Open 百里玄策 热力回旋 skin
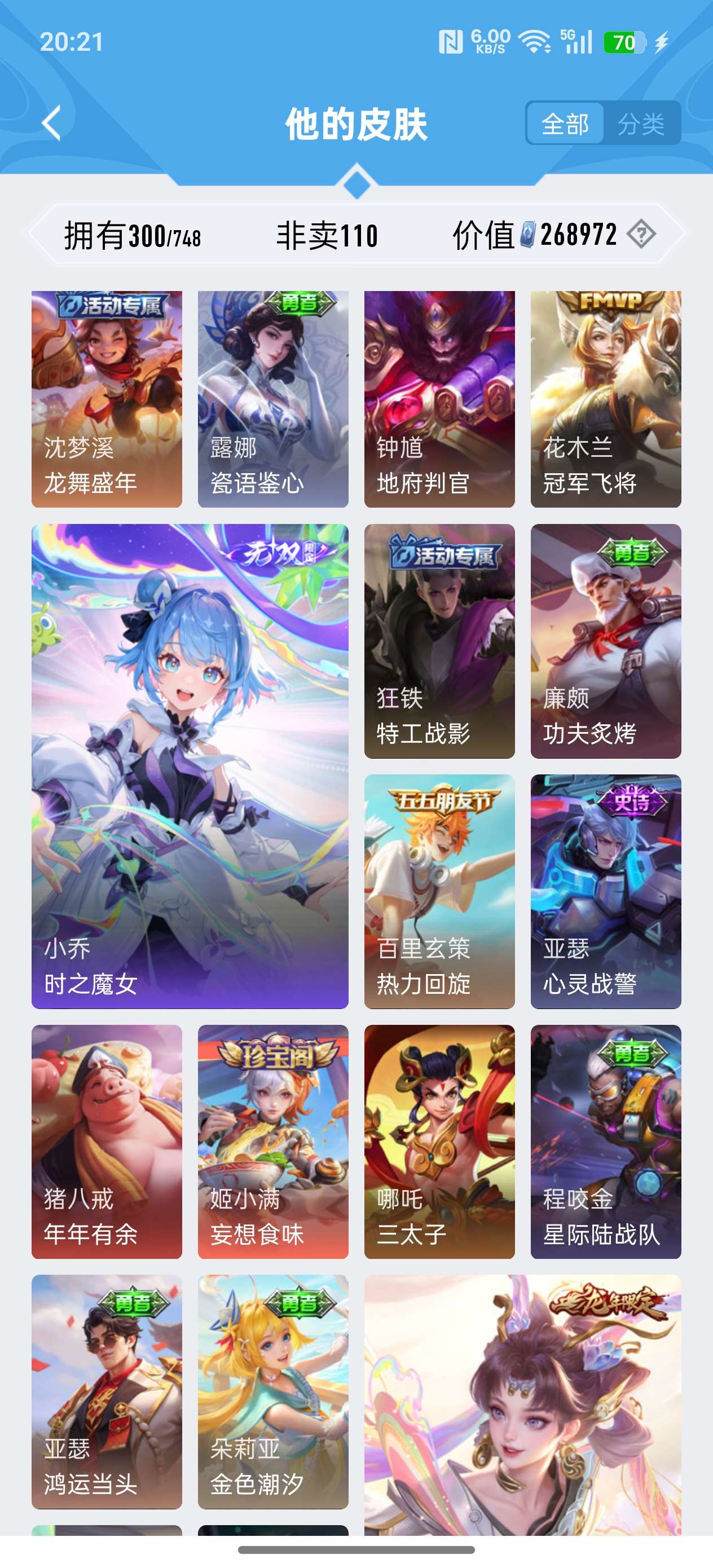Image resolution: width=713 pixels, height=1568 pixels. [439, 891]
